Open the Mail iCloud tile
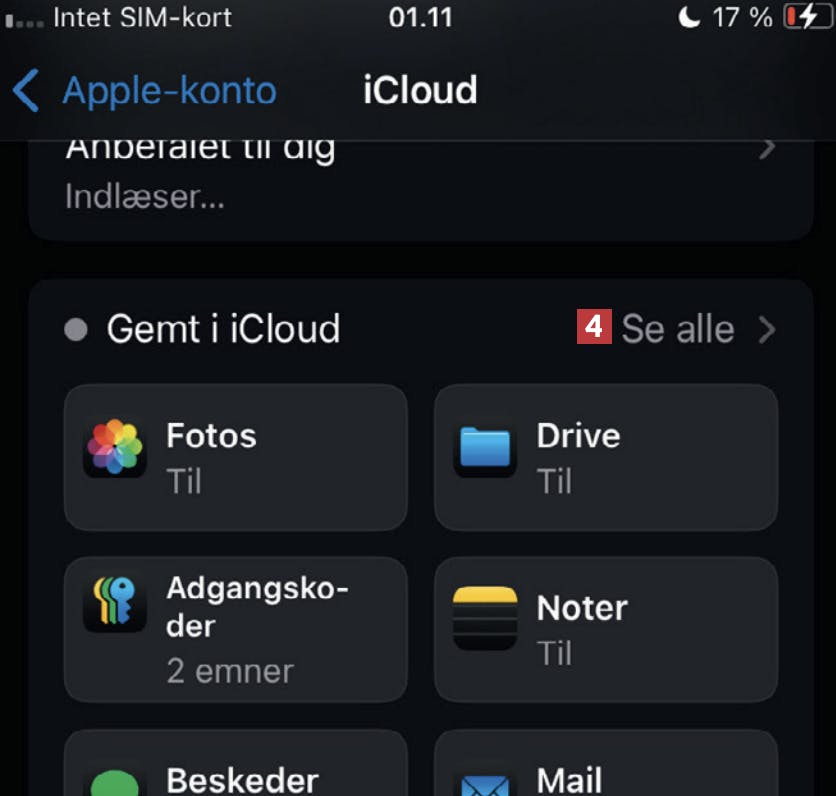Viewport: 836px width, 796px height. click(605, 768)
